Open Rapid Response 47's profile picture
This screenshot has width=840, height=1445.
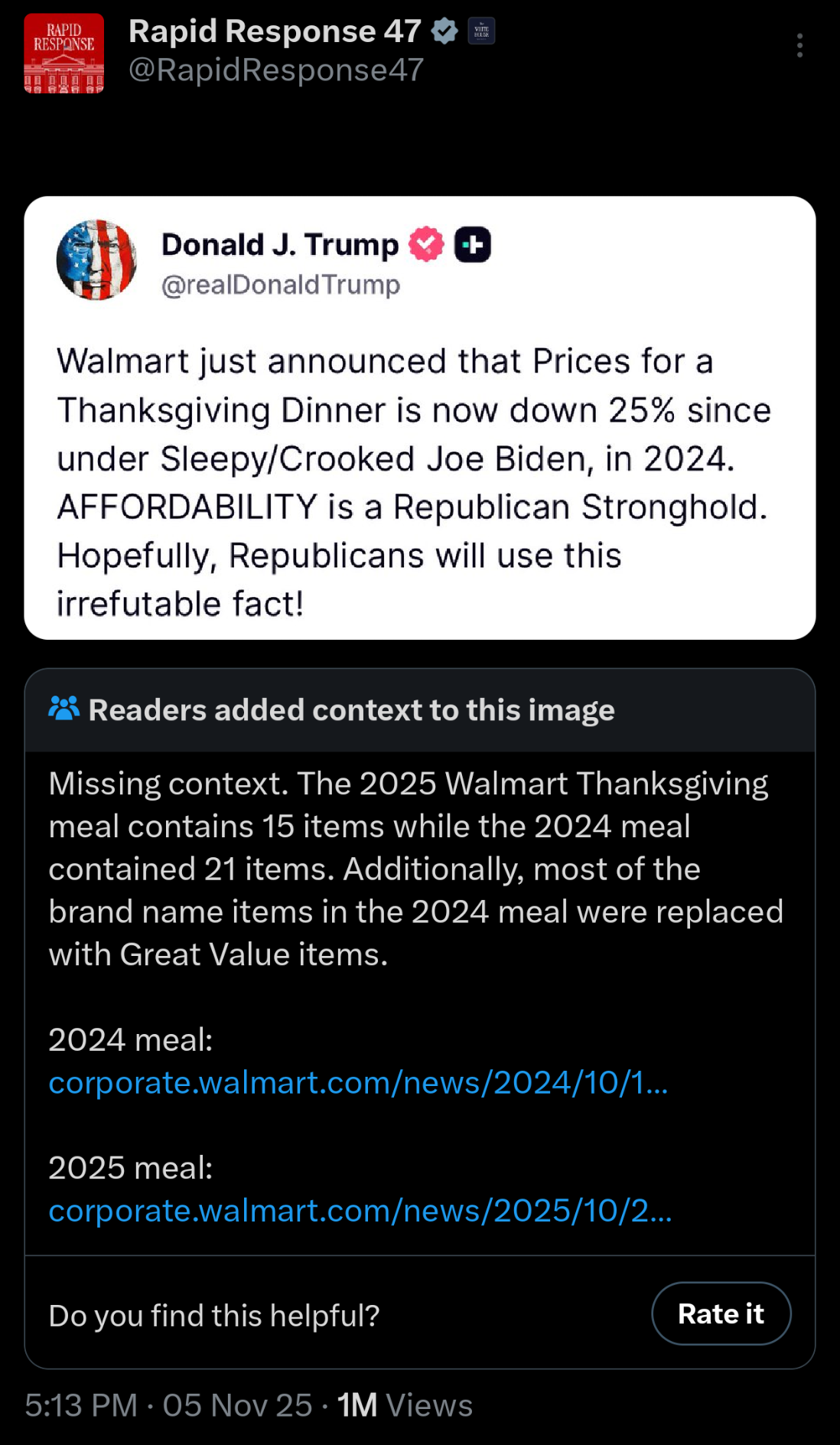[x=64, y=54]
